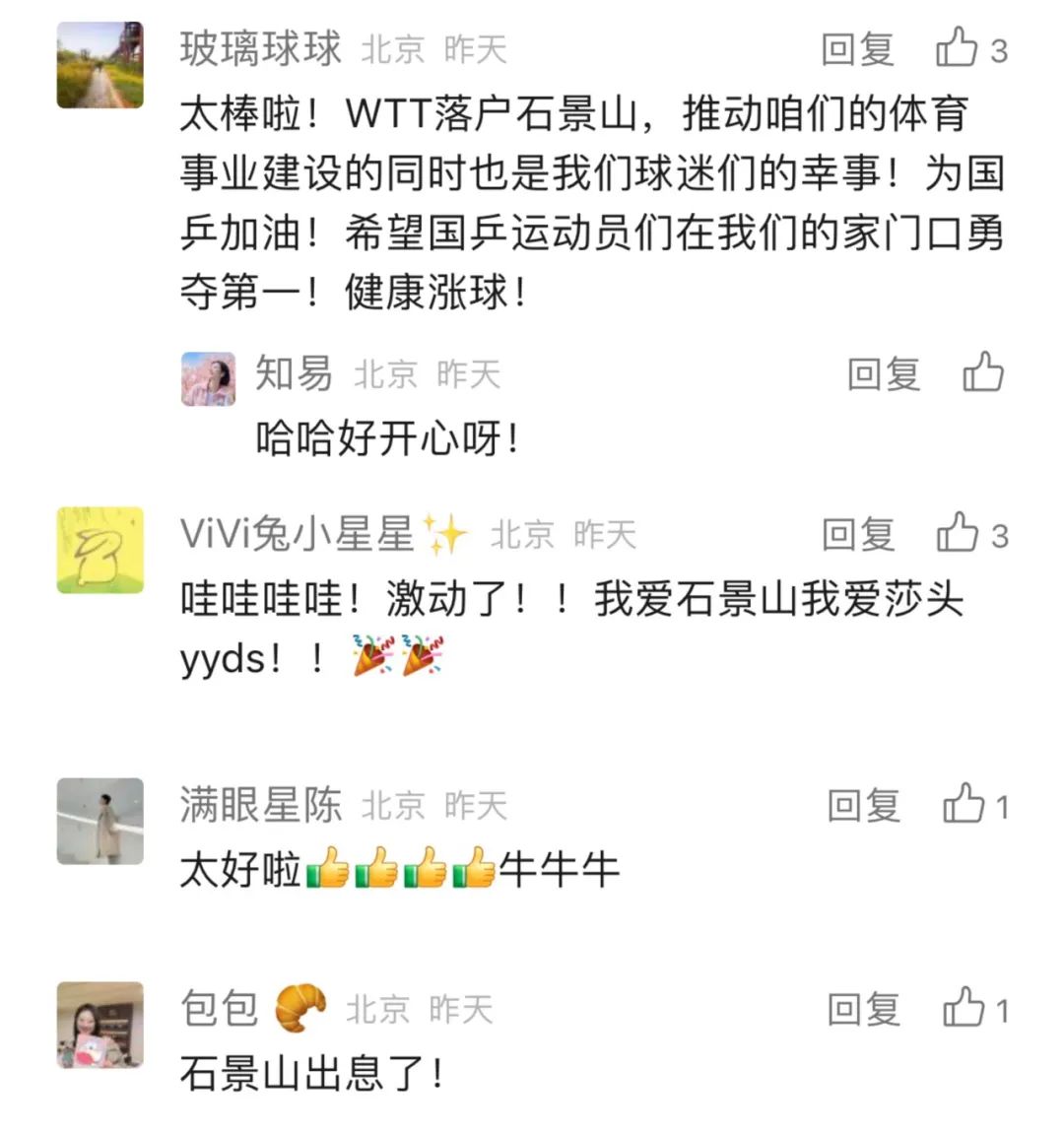The image size is (1064, 1135).
Task: Like 满眼星陈's comment
Action: 964,804
